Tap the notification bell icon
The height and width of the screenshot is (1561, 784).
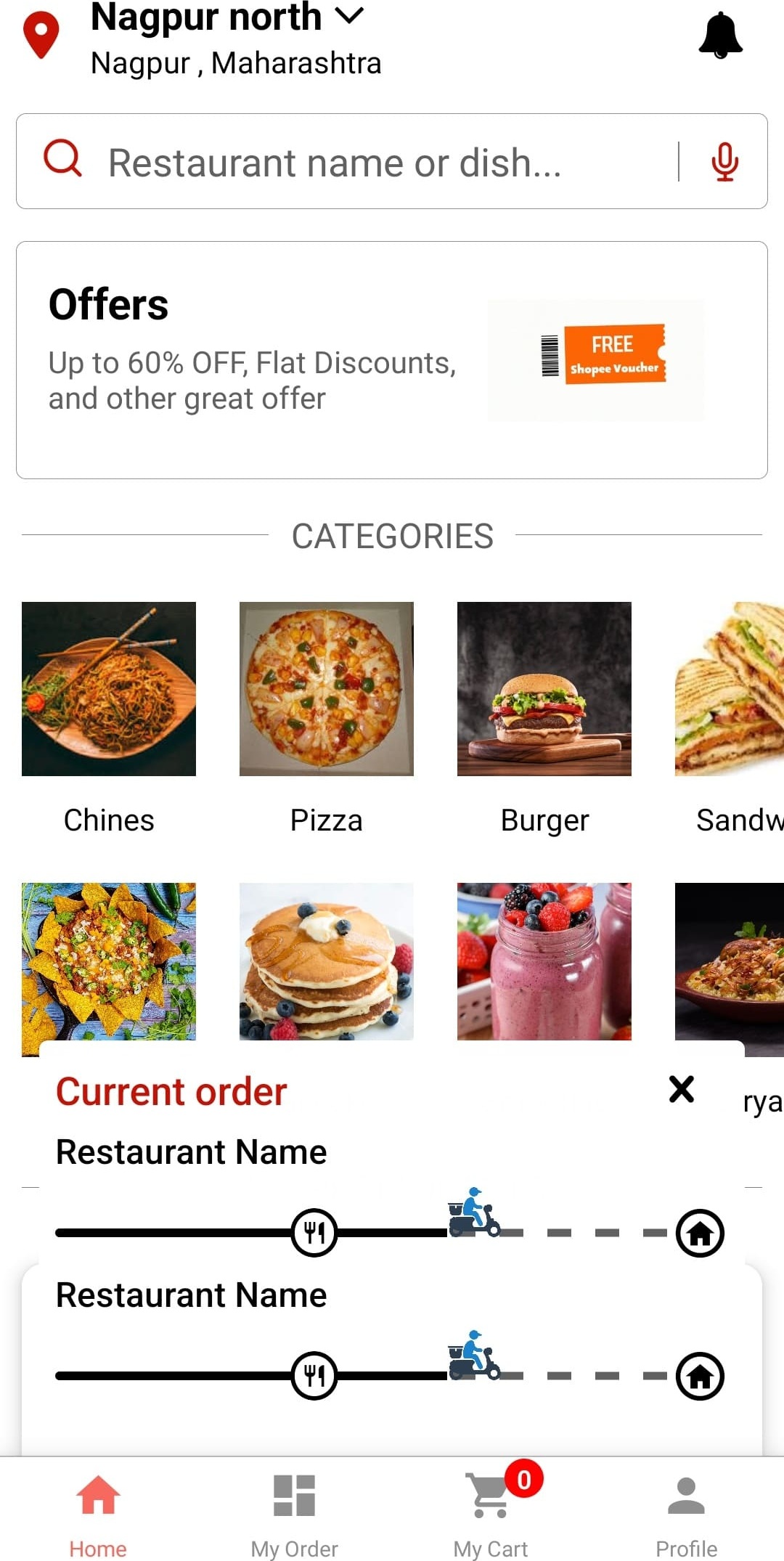pos(719,36)
